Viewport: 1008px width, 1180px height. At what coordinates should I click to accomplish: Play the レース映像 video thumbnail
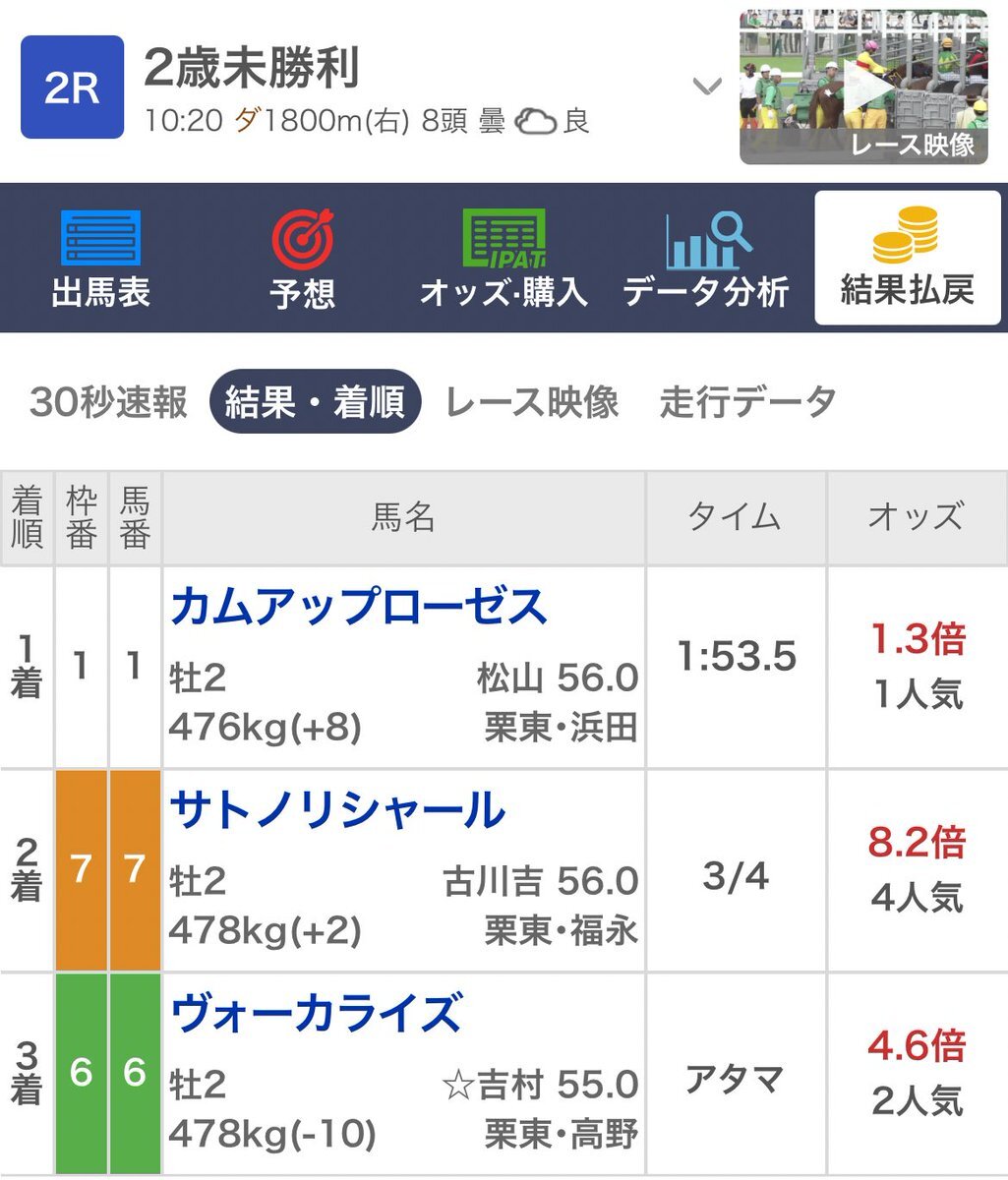(x=863, y=88)
